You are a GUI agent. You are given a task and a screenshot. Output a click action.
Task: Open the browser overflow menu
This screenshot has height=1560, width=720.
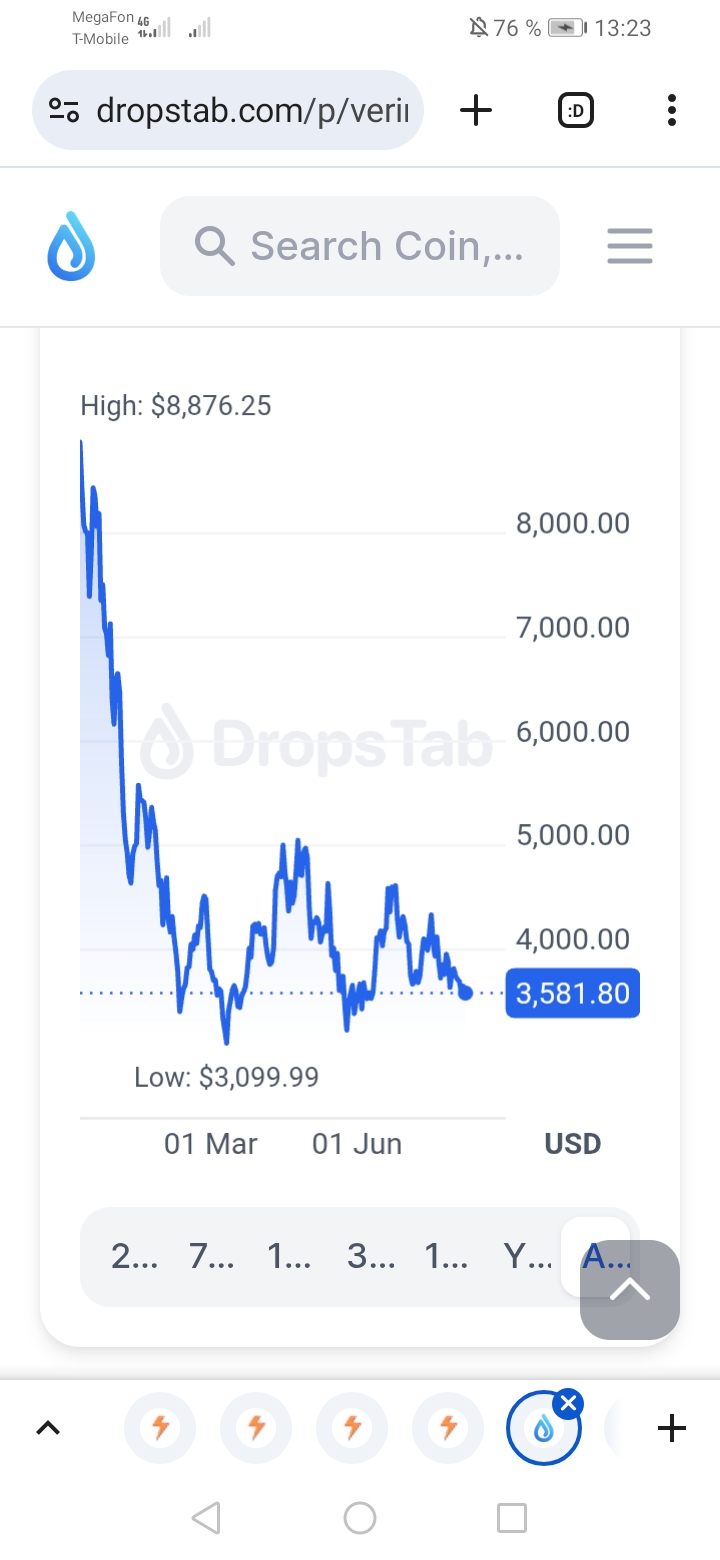tap(671, 110)
